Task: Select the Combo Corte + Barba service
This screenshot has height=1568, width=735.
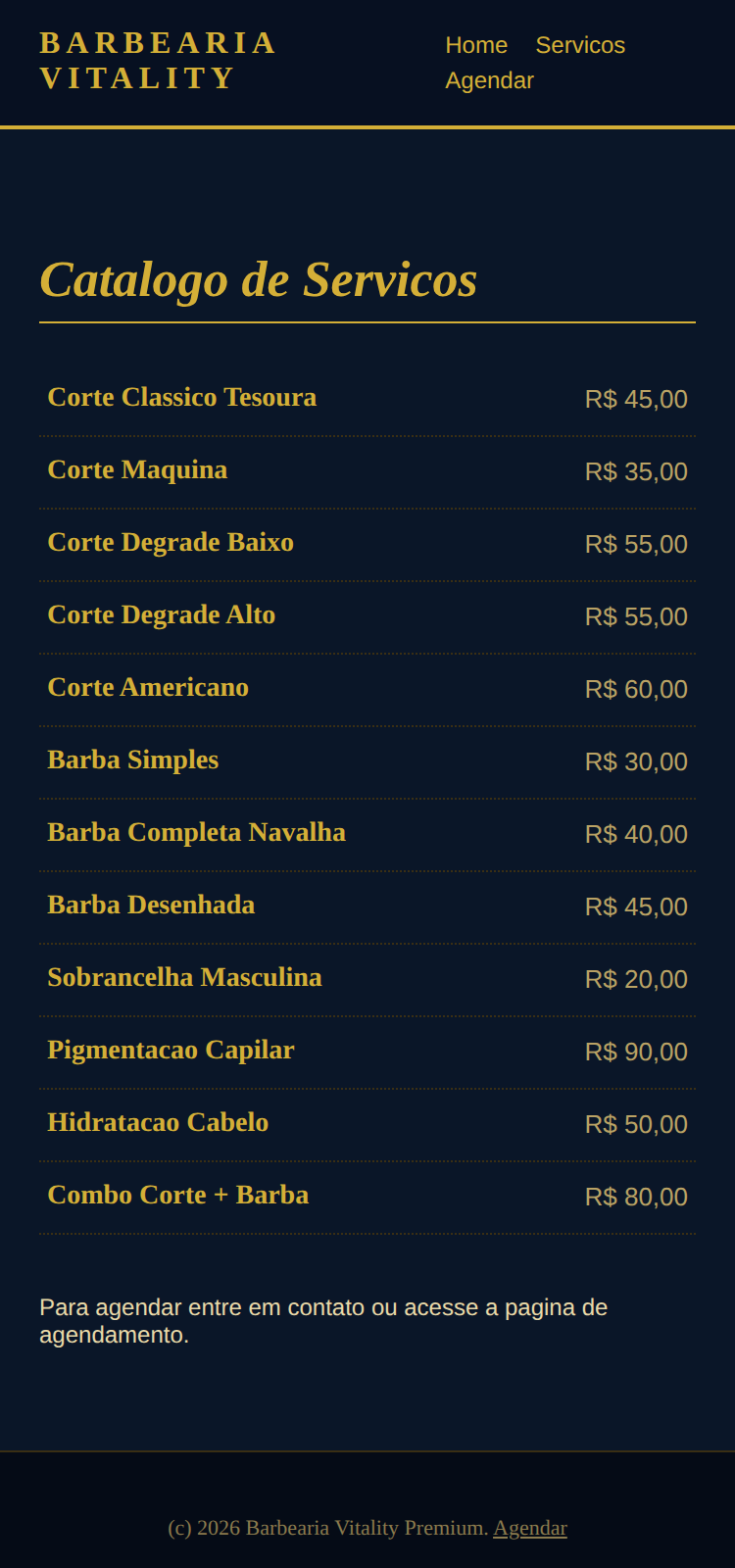Action: pos(177,1196)
